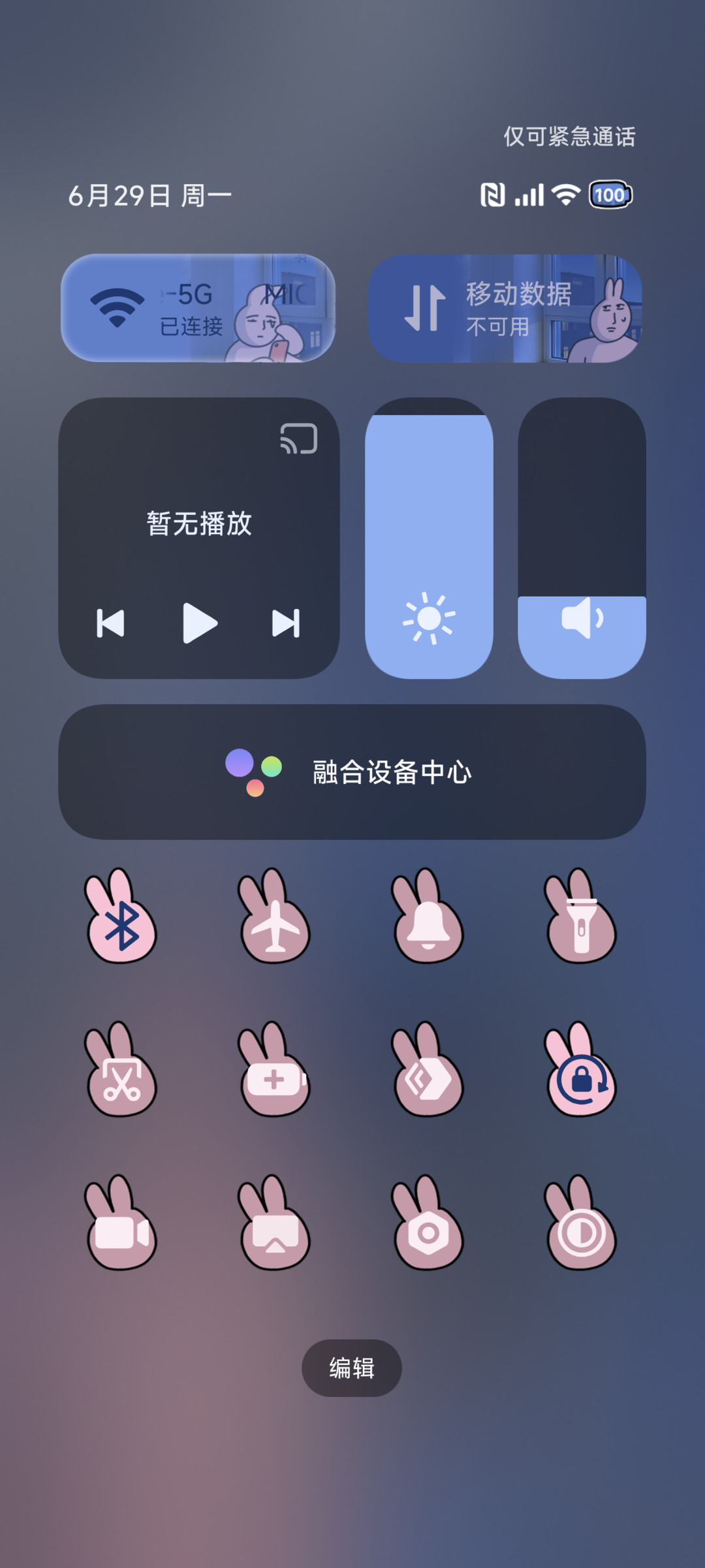Tap the brightness slider
Image resolution: width=705 pixels, height=1568 pixels.
pos(429,538)
